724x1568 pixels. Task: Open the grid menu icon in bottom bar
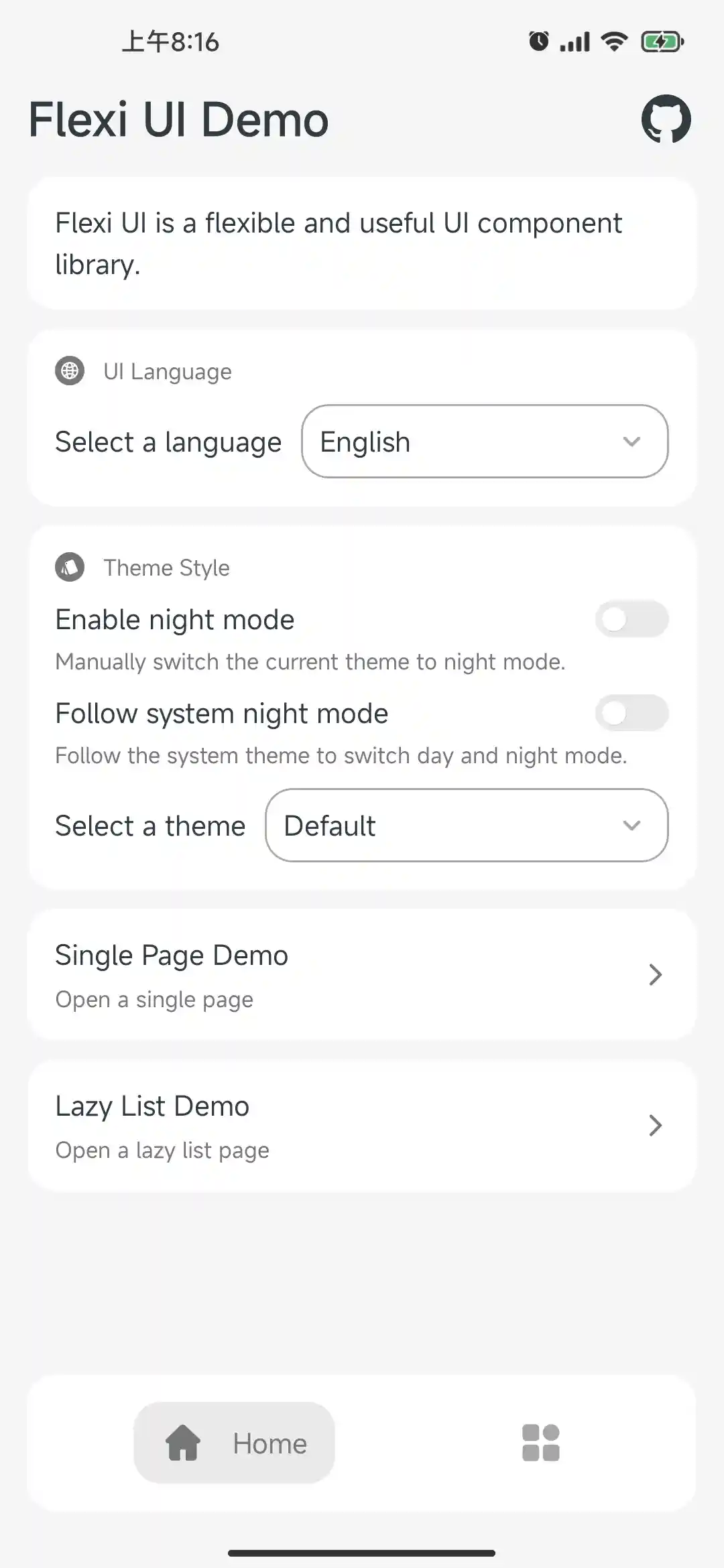(x=541, y=1443)
